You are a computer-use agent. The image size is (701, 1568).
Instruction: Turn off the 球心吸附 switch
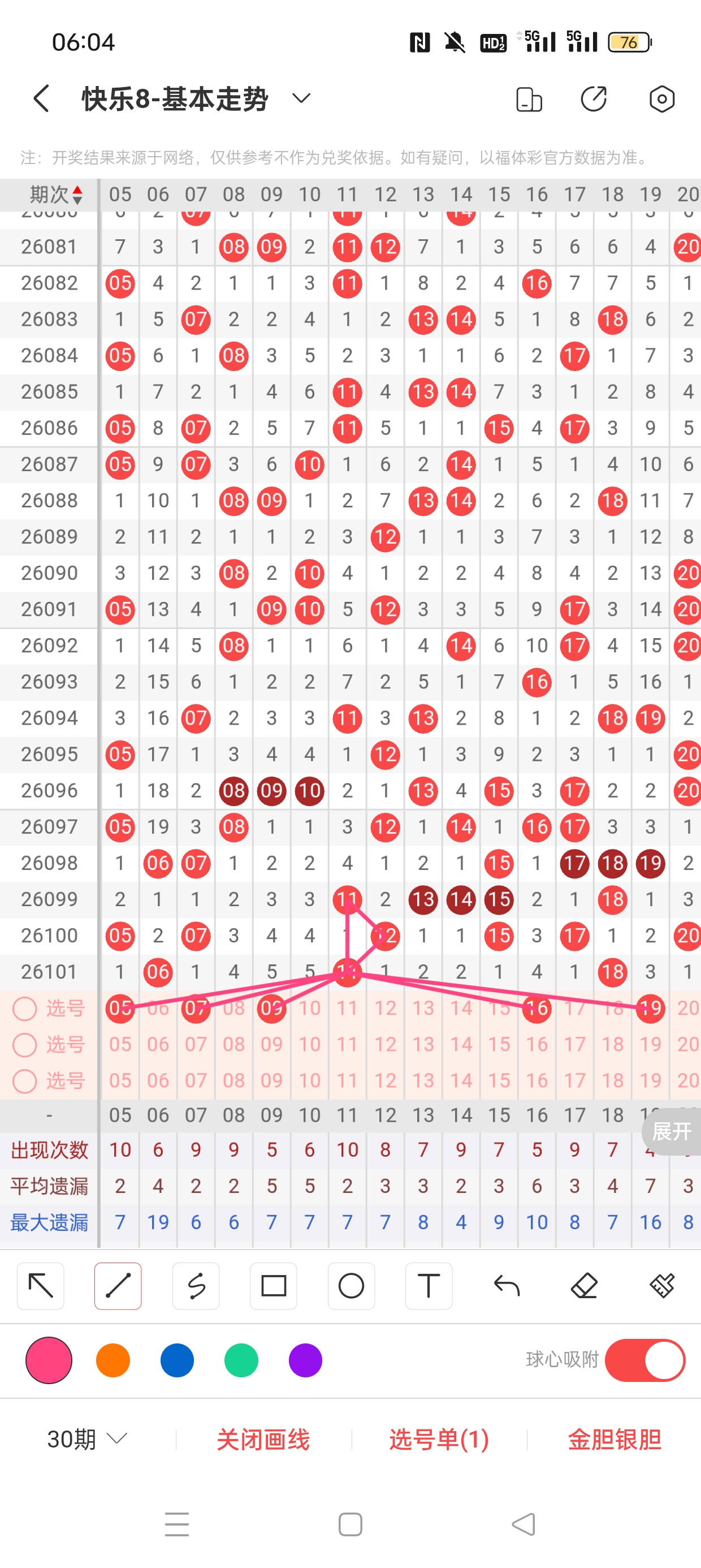pos(645,1360)
